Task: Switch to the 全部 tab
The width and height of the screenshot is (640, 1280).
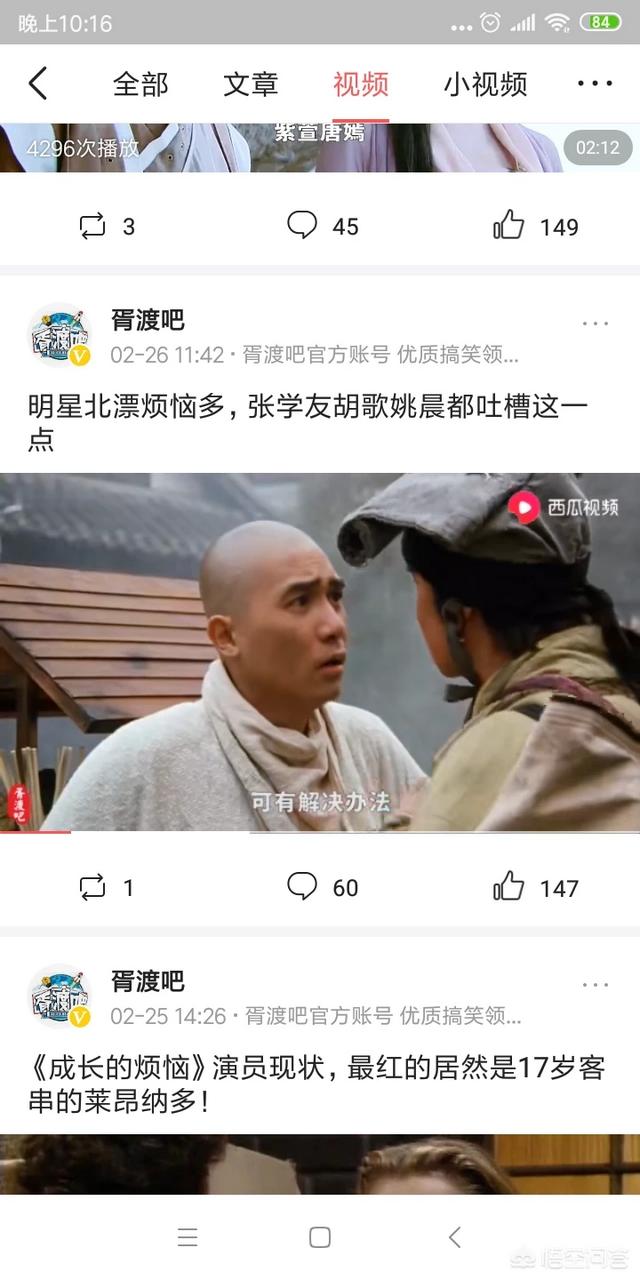Action: 141,84
